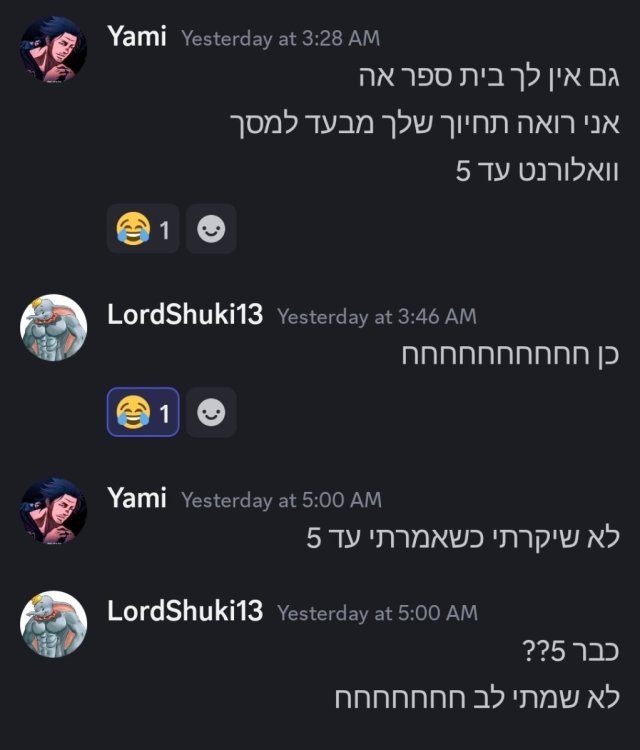640x750 pixels.
Task: Tap the laughing reaction under Yami's 3:28 AM message
Action: [143, 229]
